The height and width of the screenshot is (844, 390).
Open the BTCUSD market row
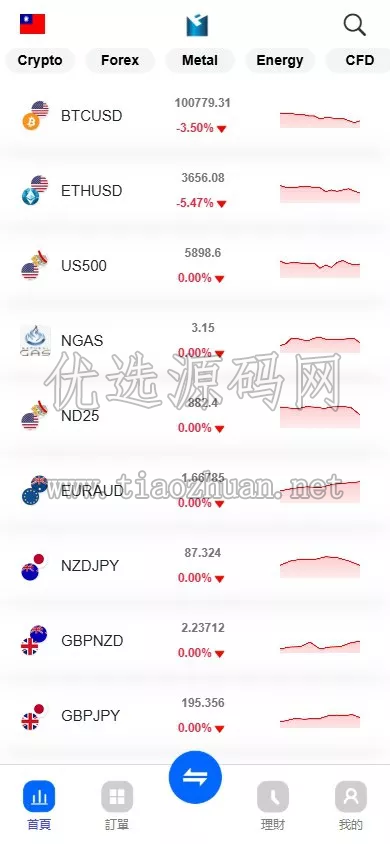pos(195,116)
